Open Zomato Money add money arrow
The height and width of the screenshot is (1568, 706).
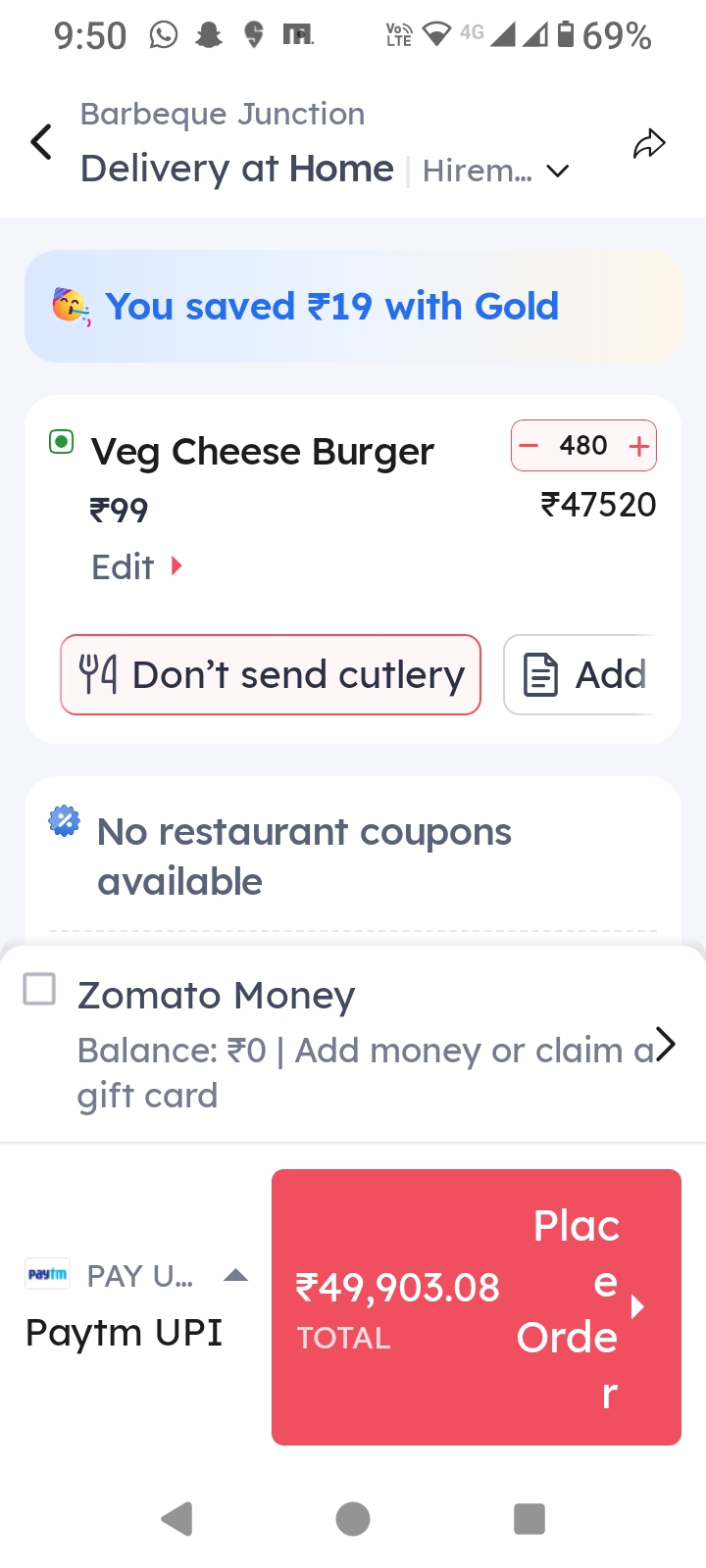tap(665, 1045)
